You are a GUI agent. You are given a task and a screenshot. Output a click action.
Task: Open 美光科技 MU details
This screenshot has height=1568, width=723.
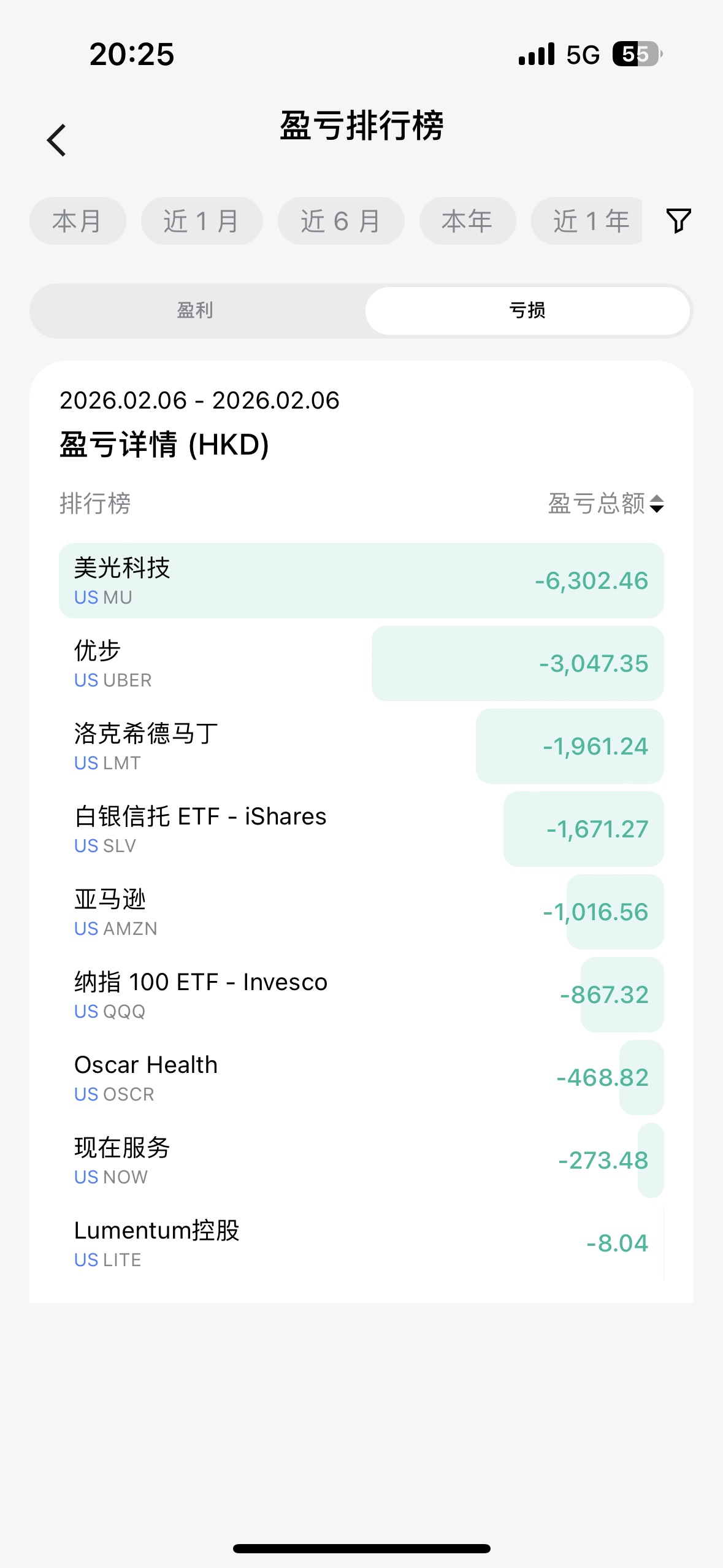click(361, 580)
